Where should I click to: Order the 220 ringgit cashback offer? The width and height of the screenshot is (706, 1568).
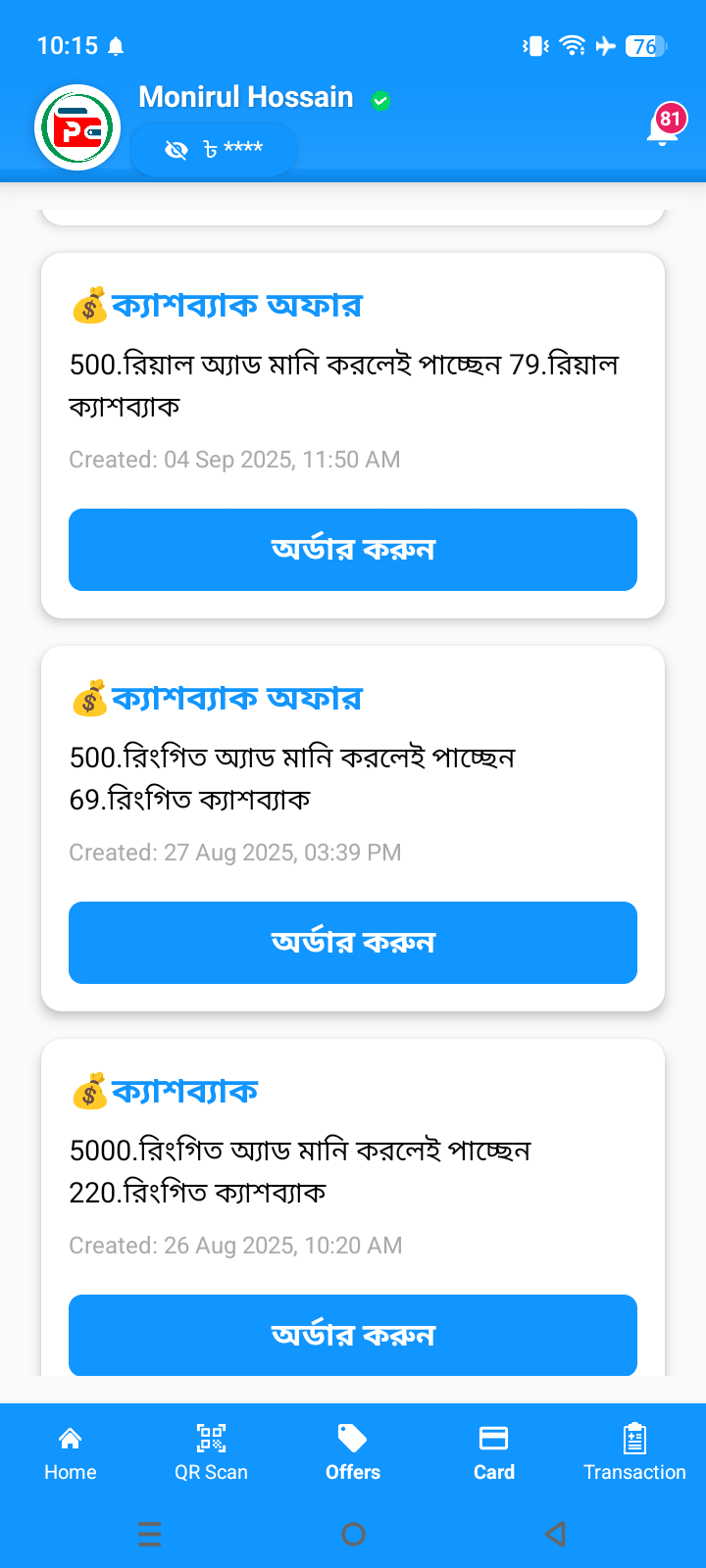tap(353, 1335)
